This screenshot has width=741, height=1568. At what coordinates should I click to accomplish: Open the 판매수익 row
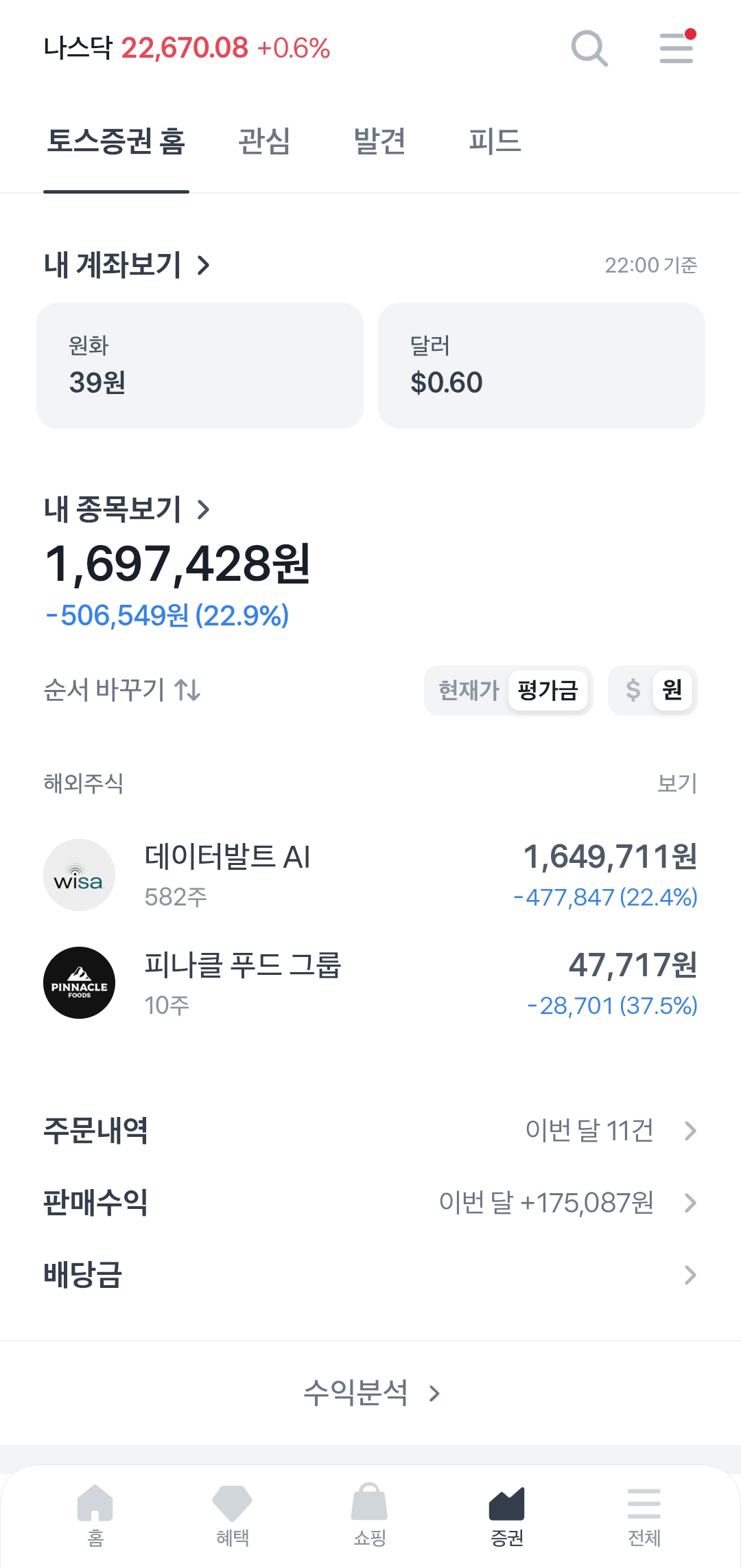[370, 1203]
